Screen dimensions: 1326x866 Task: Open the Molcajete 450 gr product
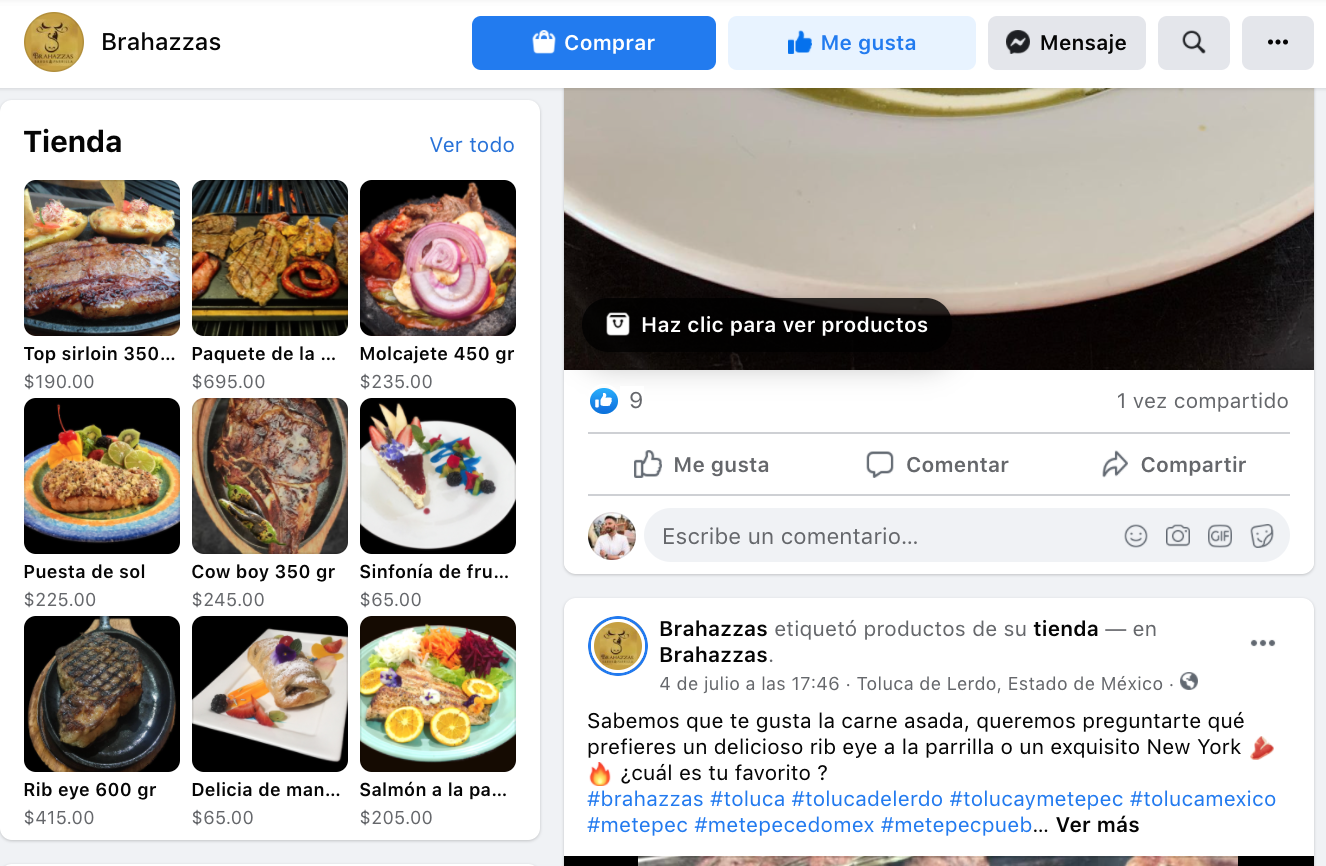coord(438,258)
